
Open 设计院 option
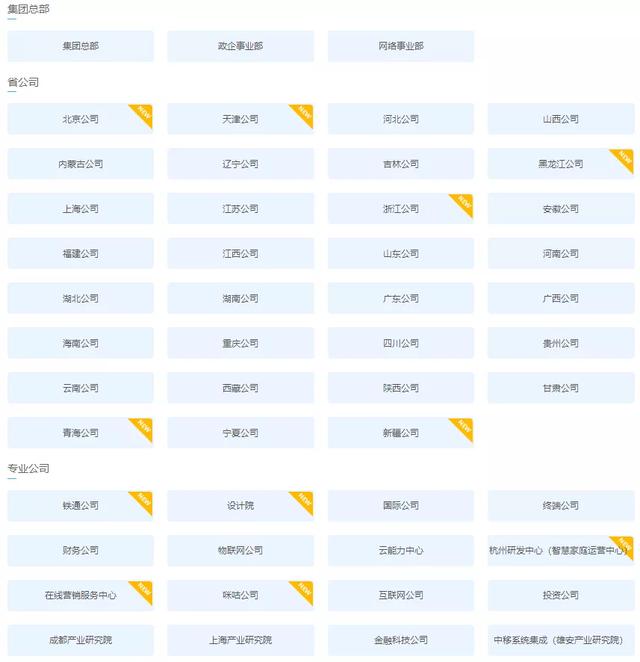[240, 506]
